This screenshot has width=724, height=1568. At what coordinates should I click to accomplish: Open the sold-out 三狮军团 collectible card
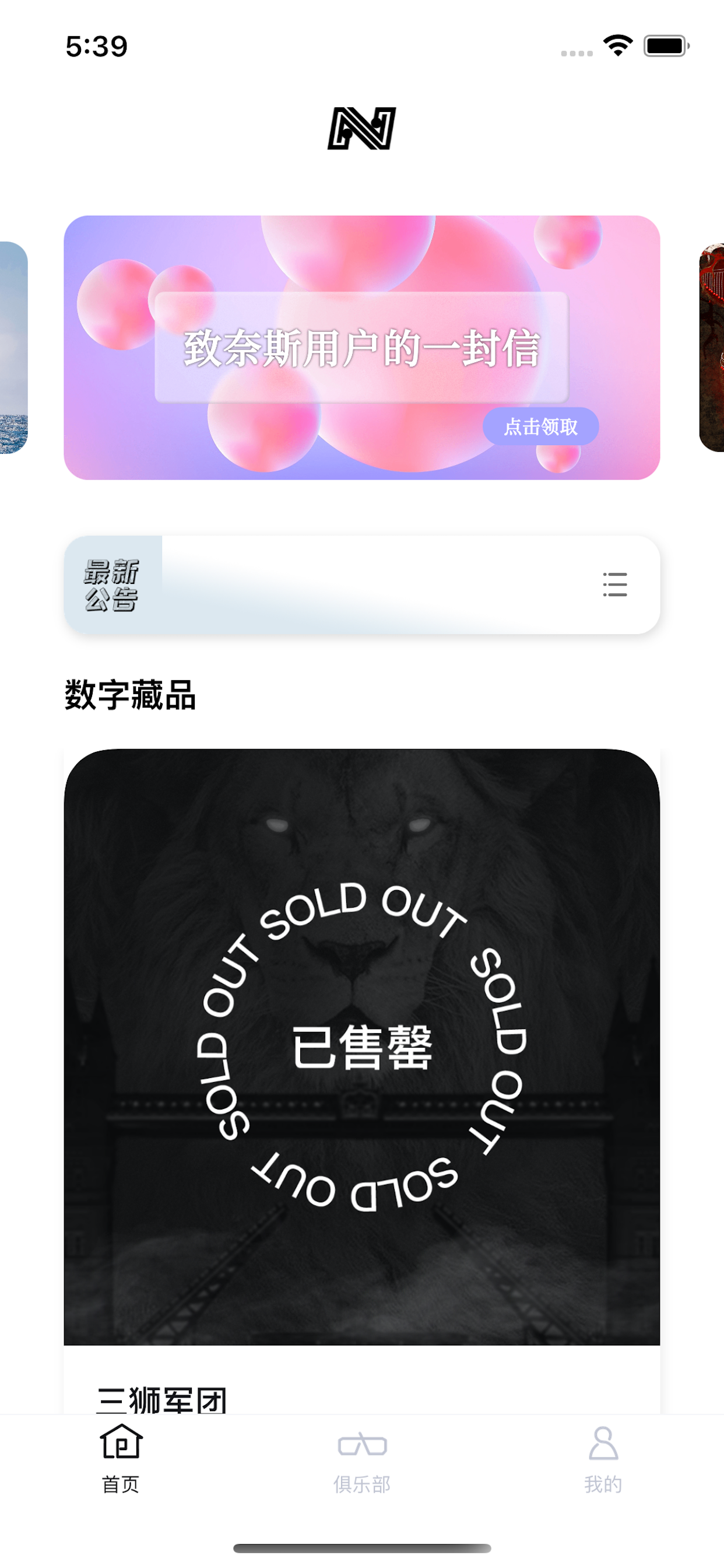tap(361, 1047)
